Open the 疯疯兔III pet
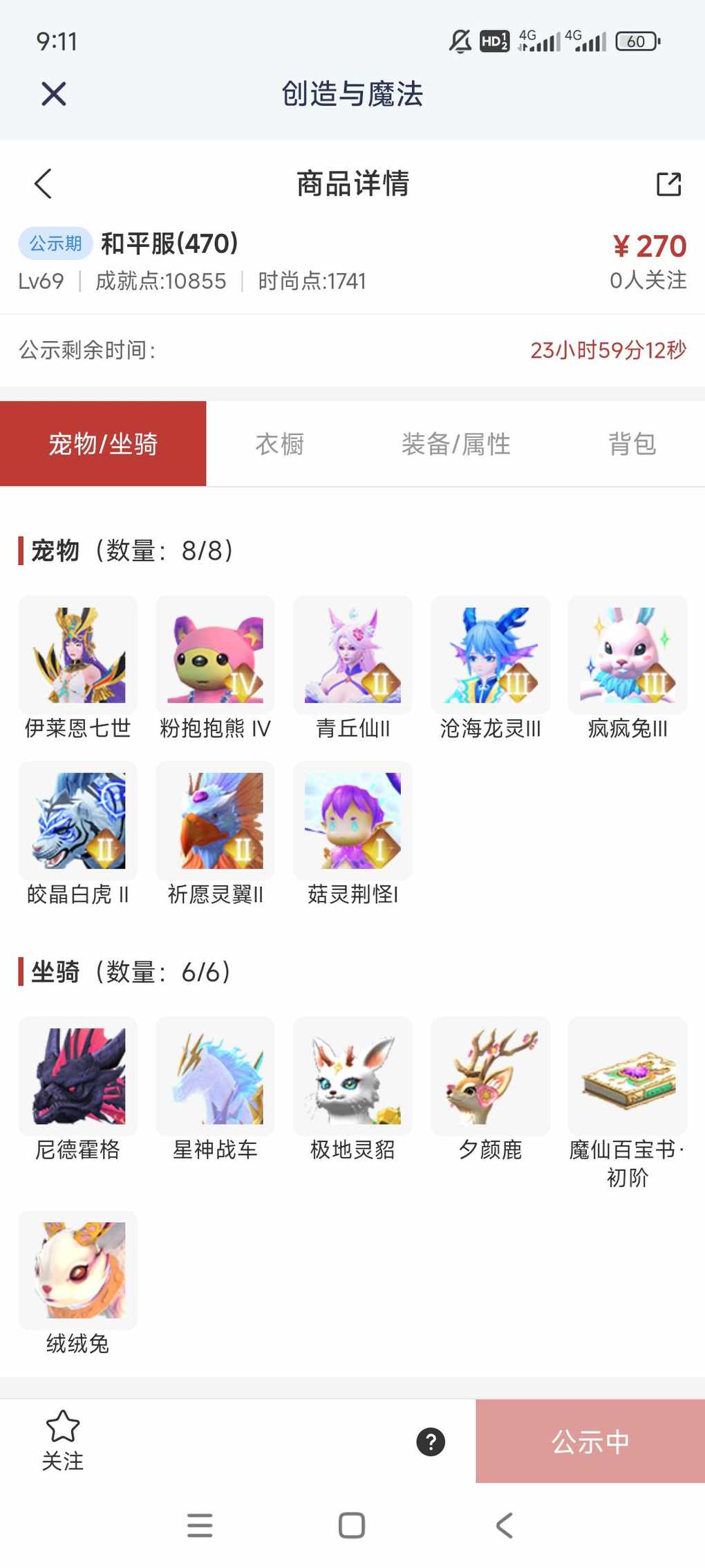The height and width of the screenshot is (1568, 705). click(628, 655)
